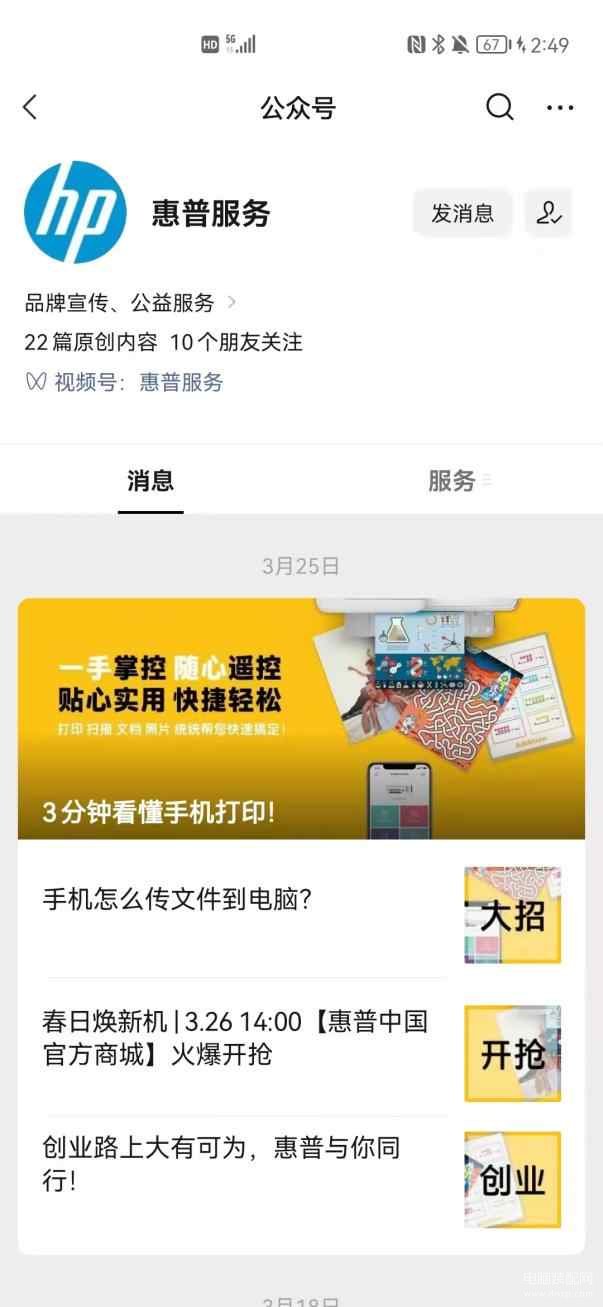The height and width of the screenshot is (1307, 603).
Task: Go back using the top-left arrow
Action: tap(30, 107)
